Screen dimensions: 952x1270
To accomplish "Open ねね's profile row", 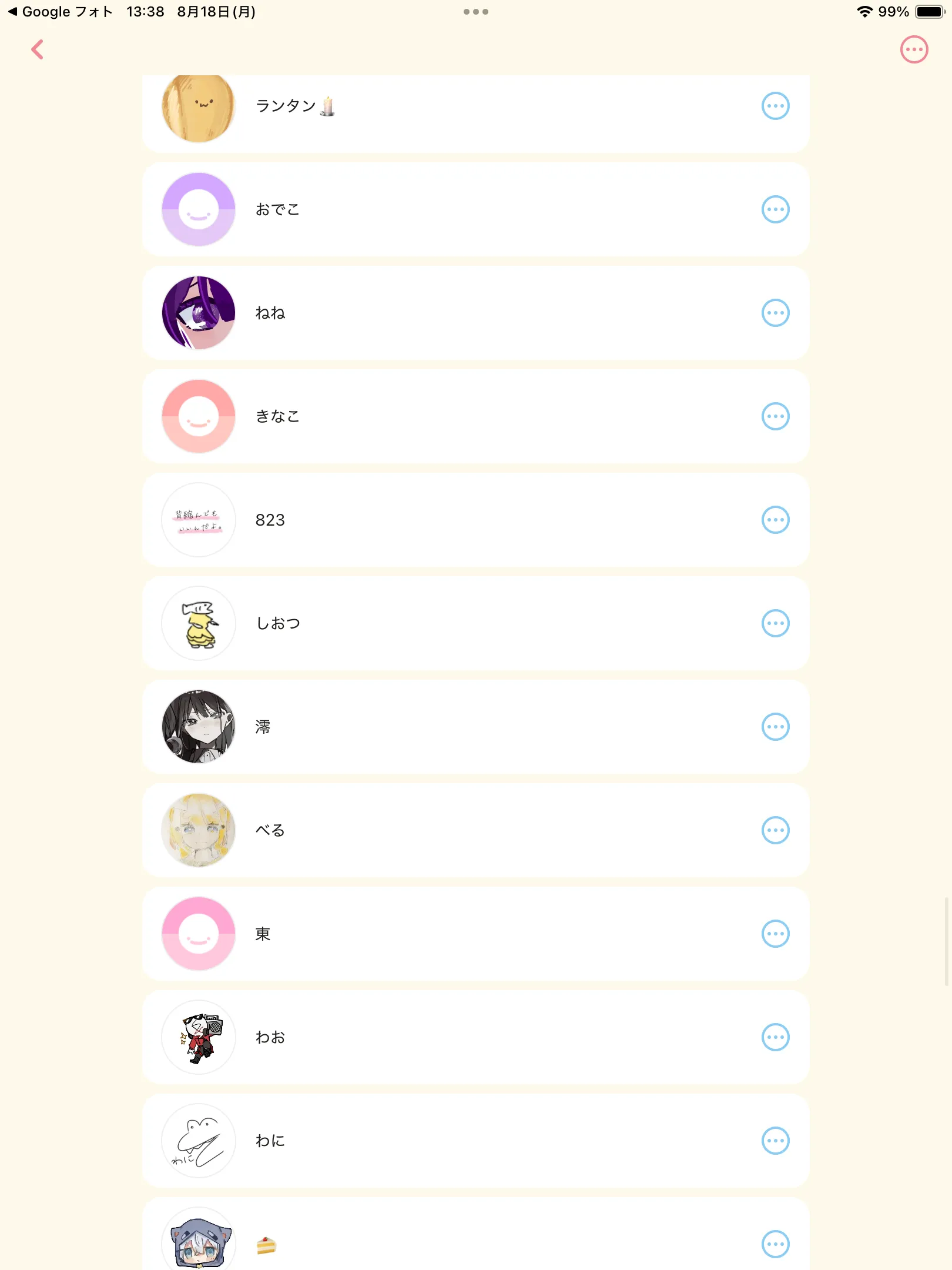I will point(475,313).
